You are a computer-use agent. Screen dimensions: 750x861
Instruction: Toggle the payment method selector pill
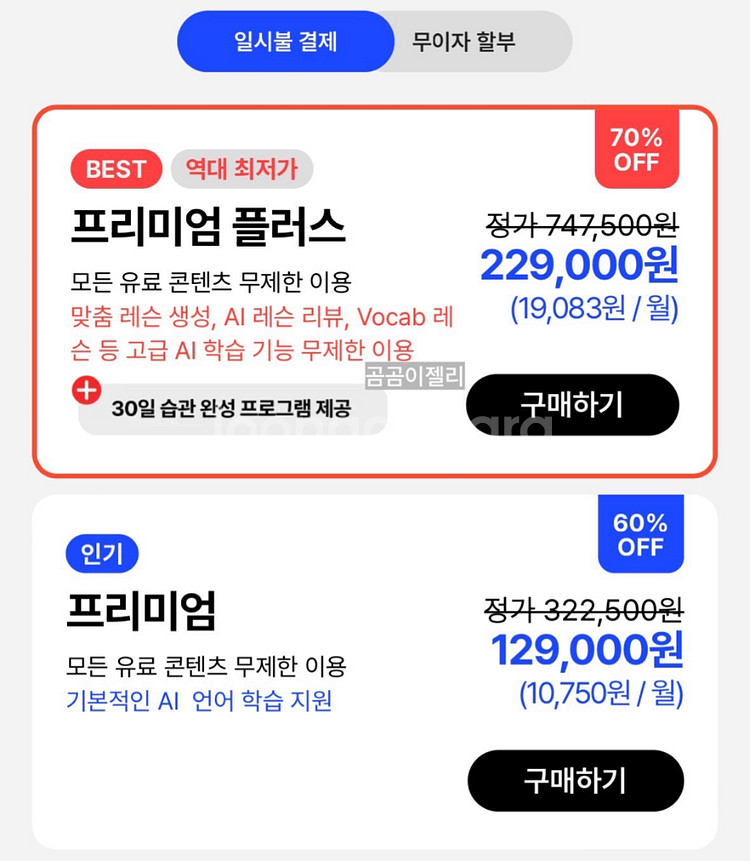(375, 41)
